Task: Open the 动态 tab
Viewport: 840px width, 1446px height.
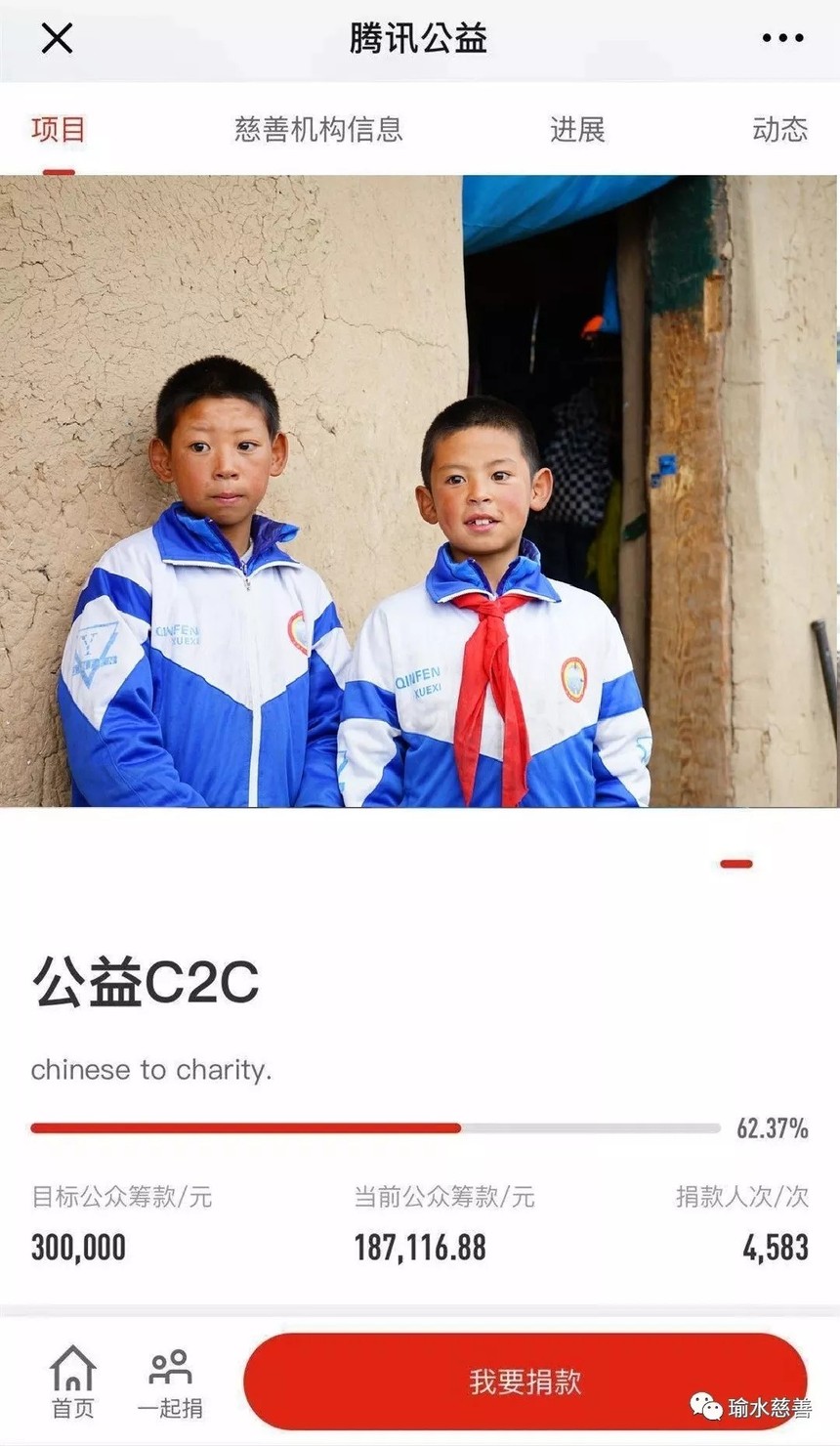Action: point(779,130)
